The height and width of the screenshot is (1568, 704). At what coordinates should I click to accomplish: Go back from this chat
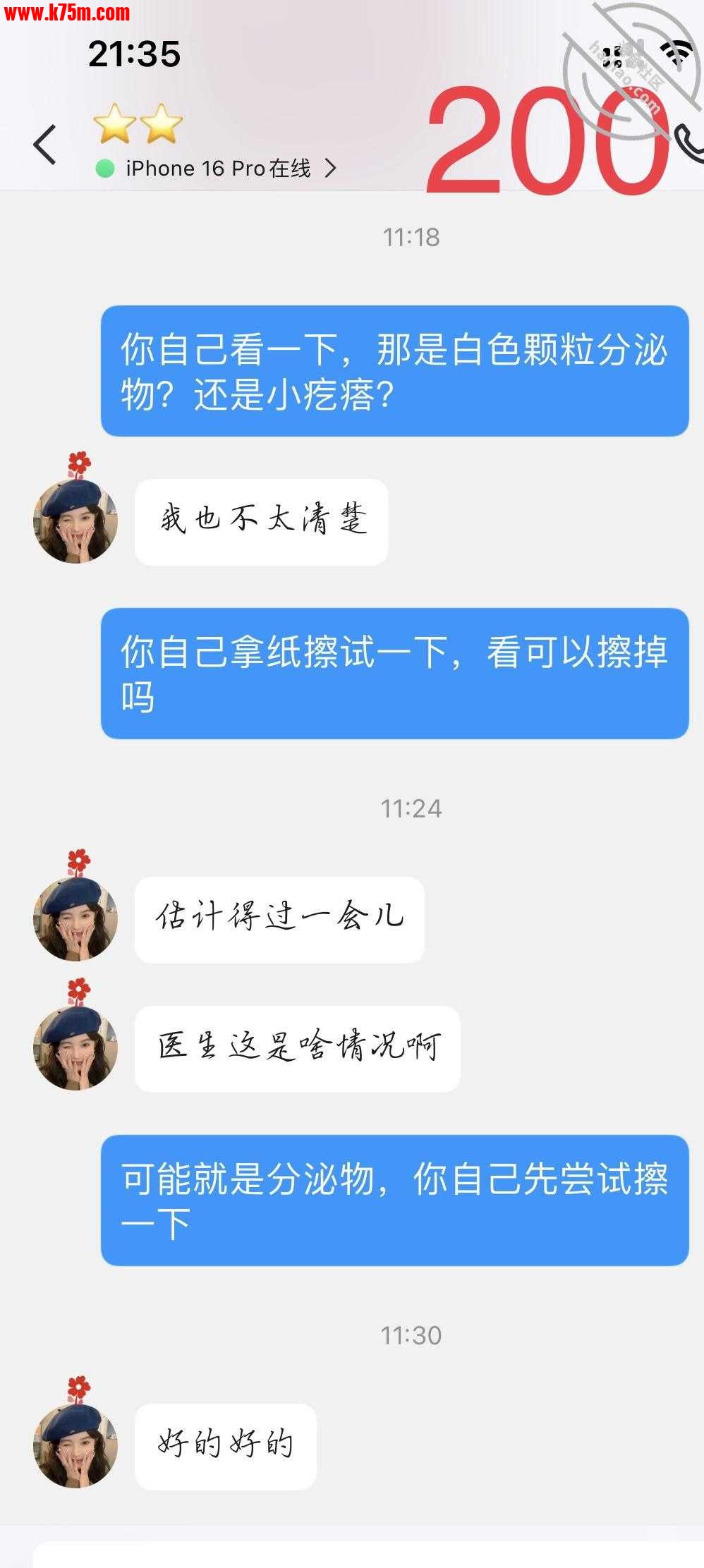[44, 145]
